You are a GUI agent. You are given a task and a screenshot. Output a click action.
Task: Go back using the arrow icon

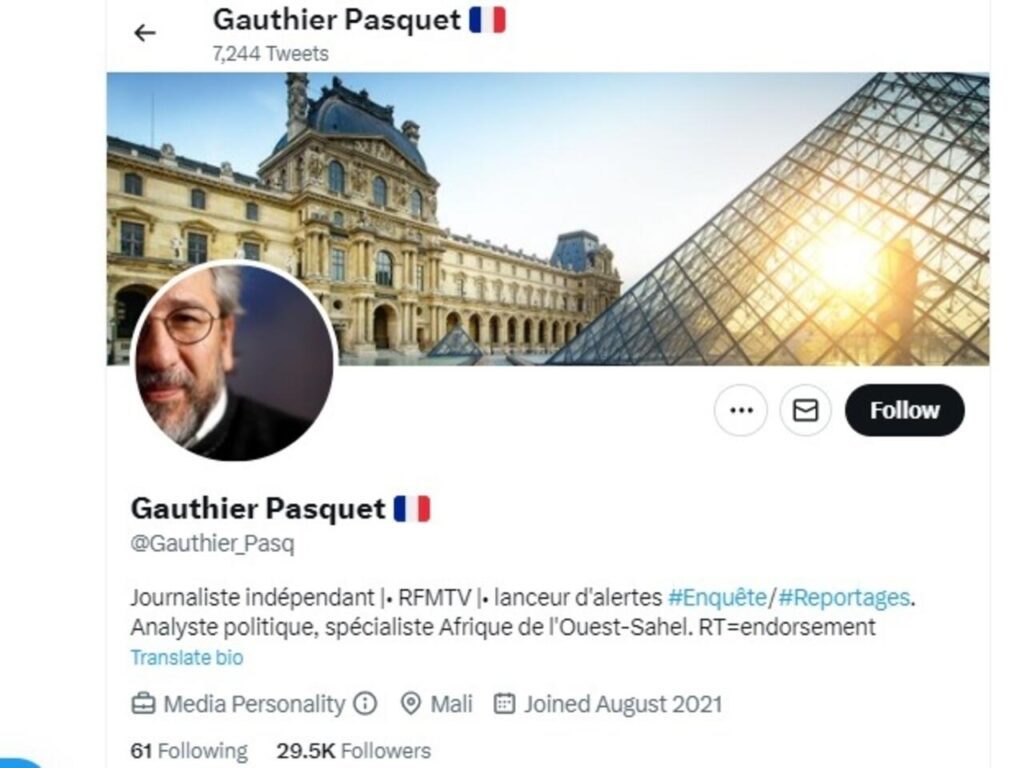[x=145, y=33]
